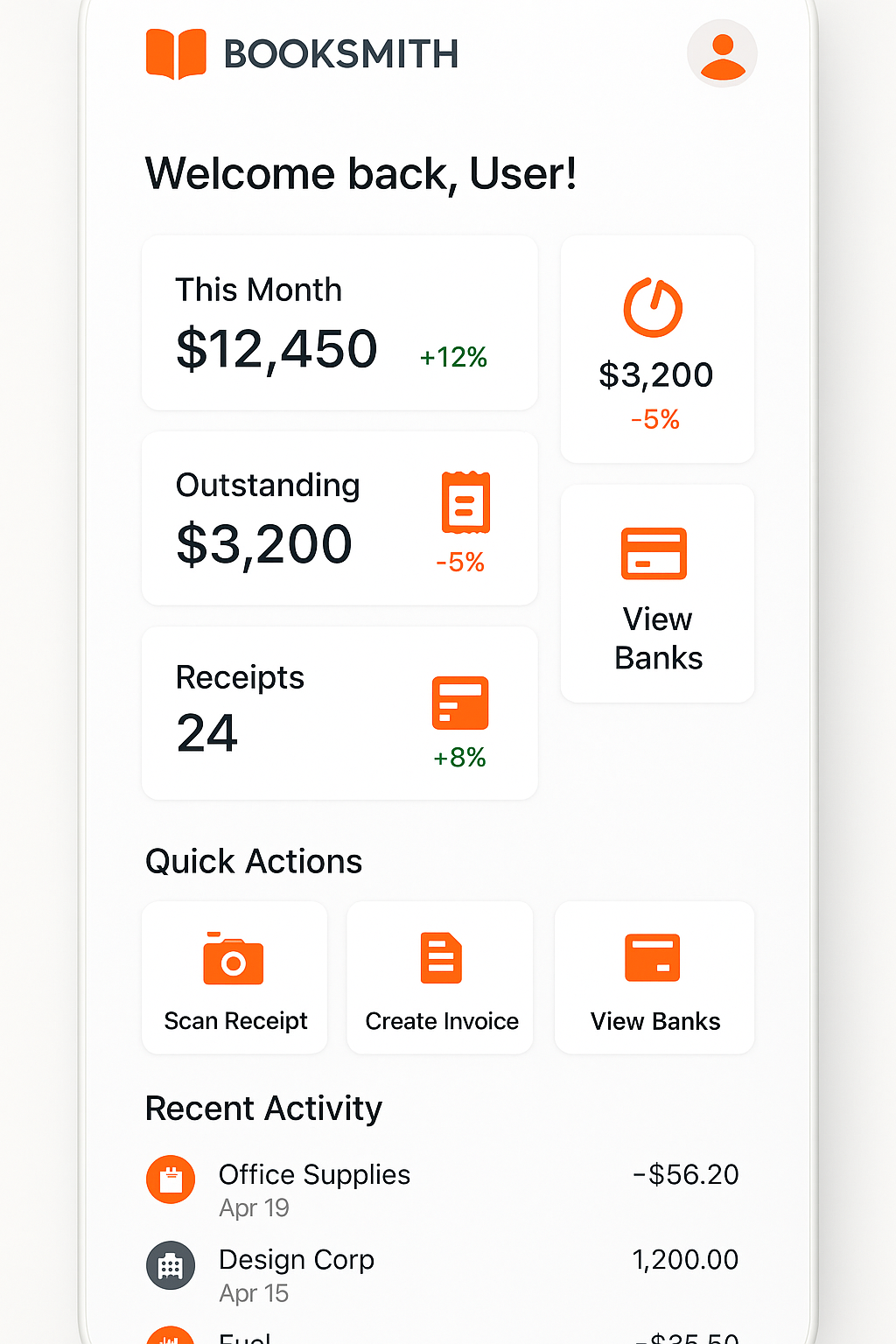The width and height of the screenshot is (896, 1344).
Task: Tap the View Banks quick action
Action: point(654,977)
